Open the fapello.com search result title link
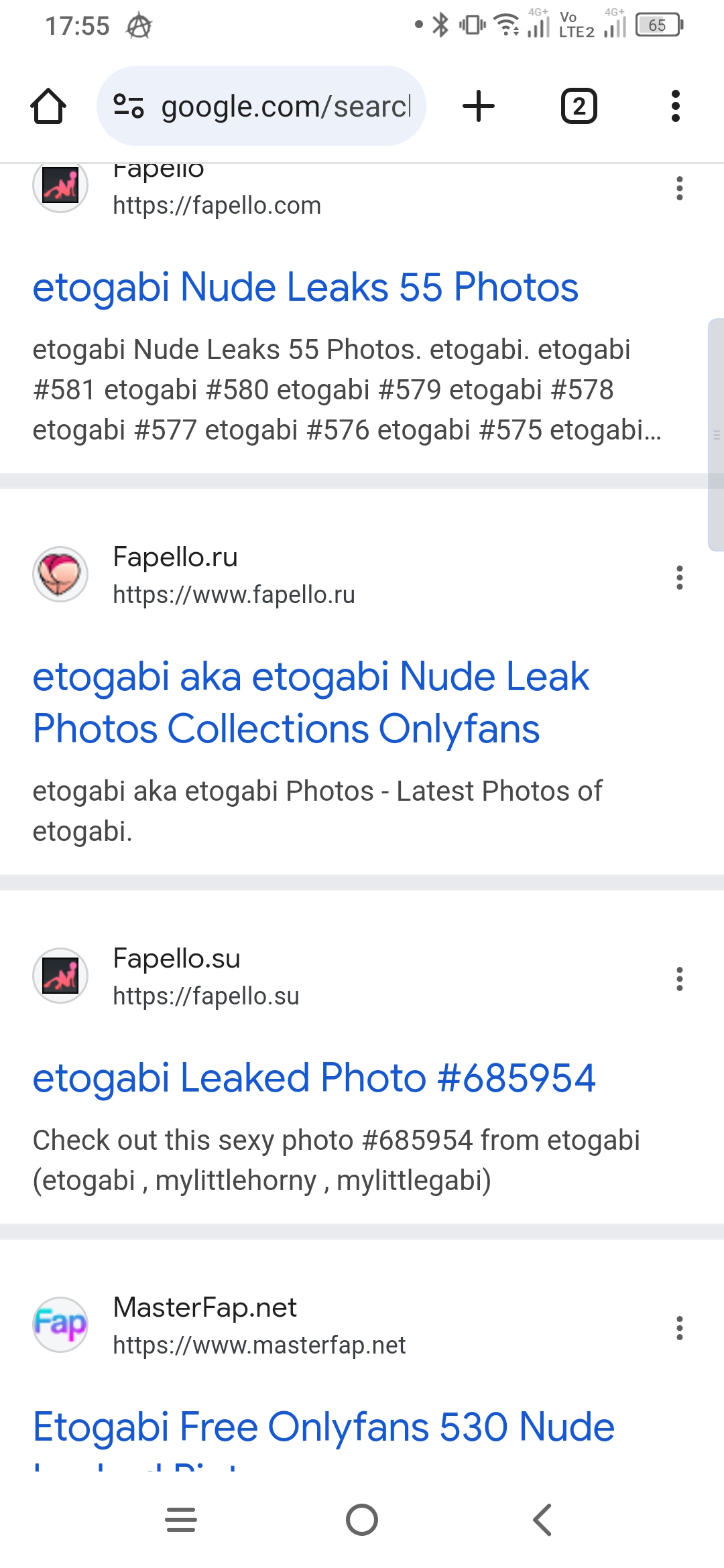The width and height of the screenshot is (724, 1568). coord(306,287)
